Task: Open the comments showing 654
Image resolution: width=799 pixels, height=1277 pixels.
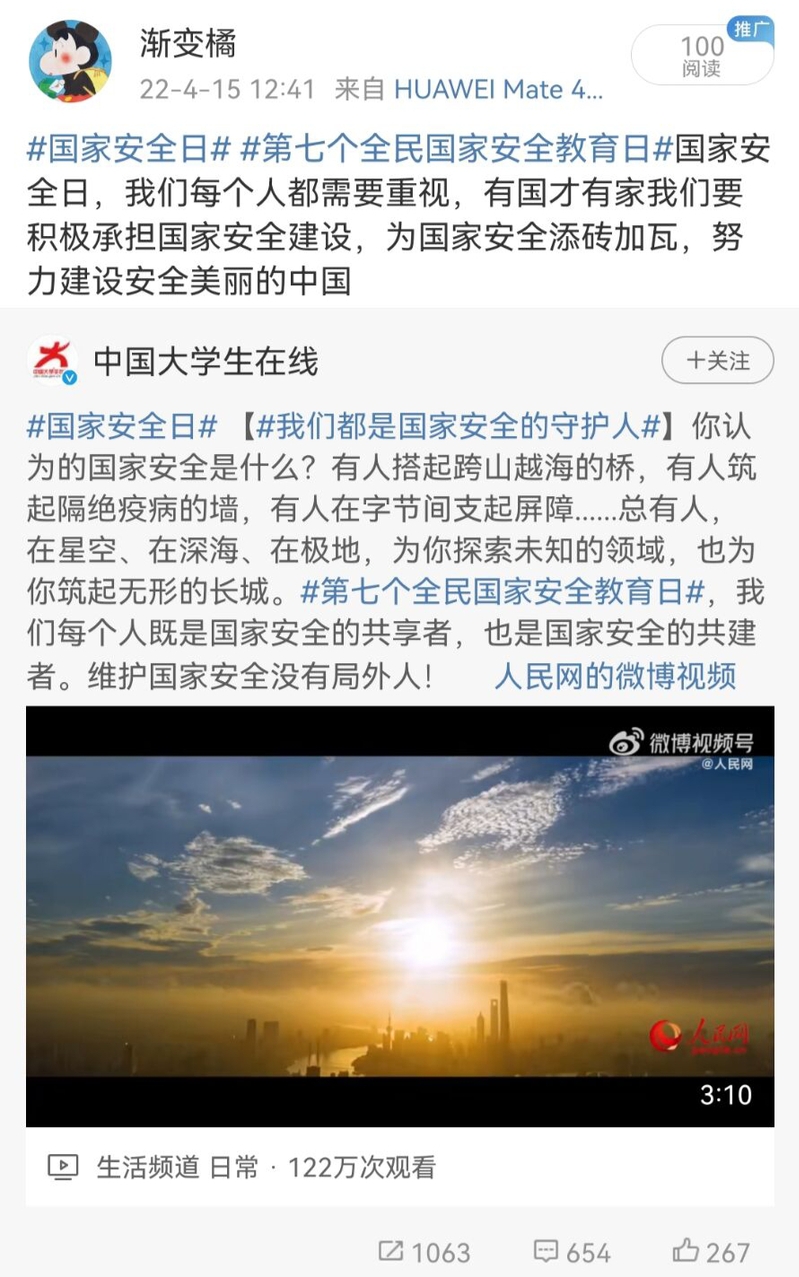Action: pyautogui.click(x=572, y=1251)
